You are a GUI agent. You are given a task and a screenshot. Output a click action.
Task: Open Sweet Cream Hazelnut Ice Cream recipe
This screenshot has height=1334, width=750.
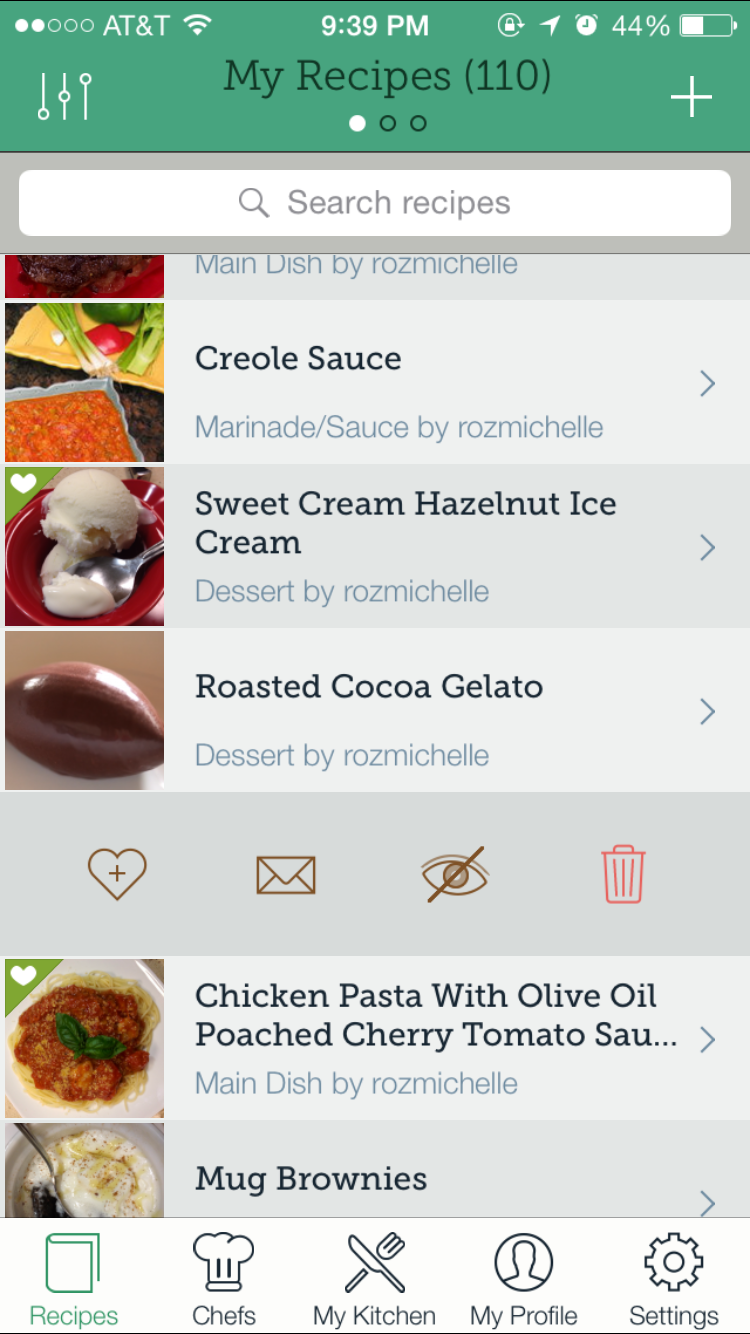coord(375,546)
